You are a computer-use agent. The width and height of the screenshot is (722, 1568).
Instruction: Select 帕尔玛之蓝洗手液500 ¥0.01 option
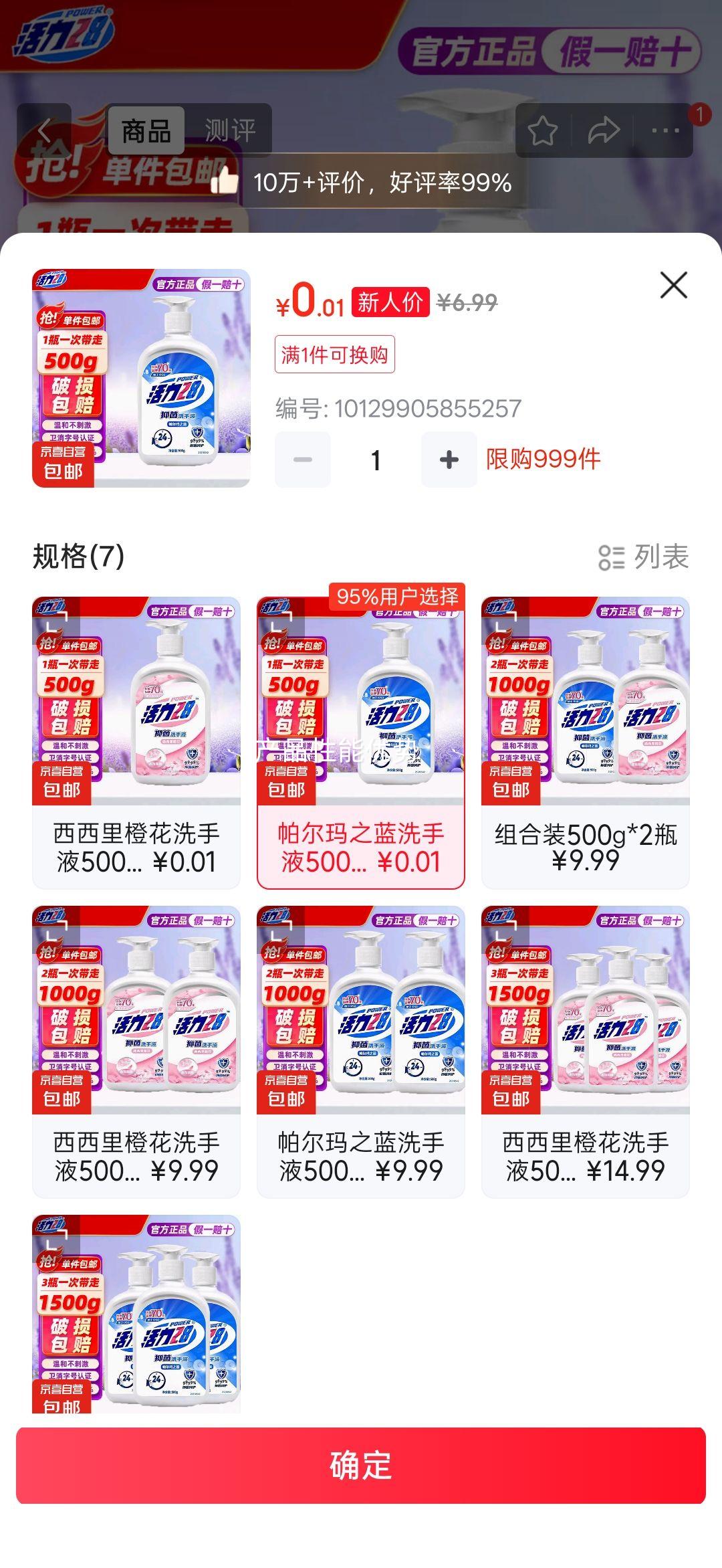coord(361,743)
